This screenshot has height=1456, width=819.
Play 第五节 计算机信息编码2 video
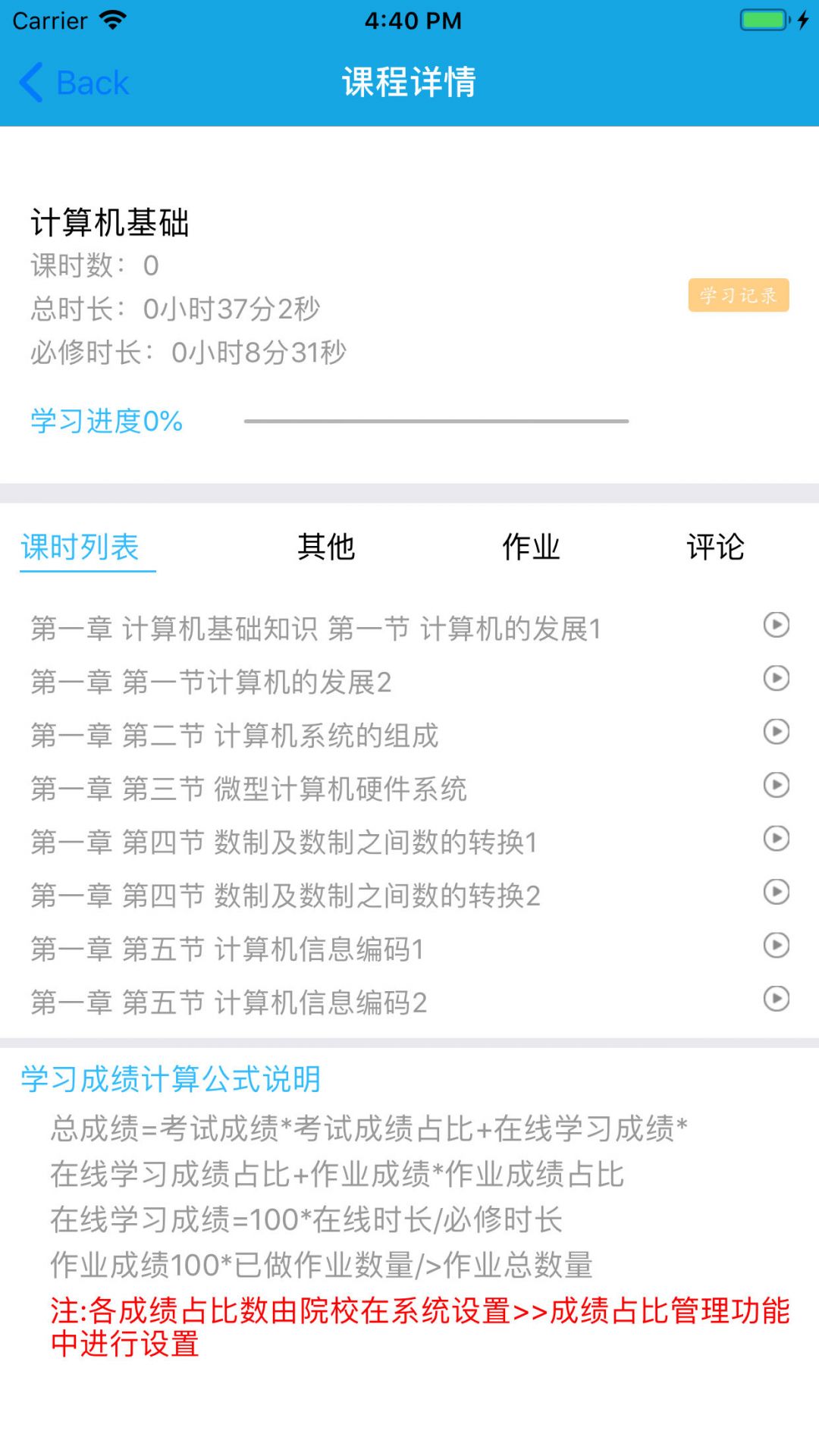coord(776,999)
